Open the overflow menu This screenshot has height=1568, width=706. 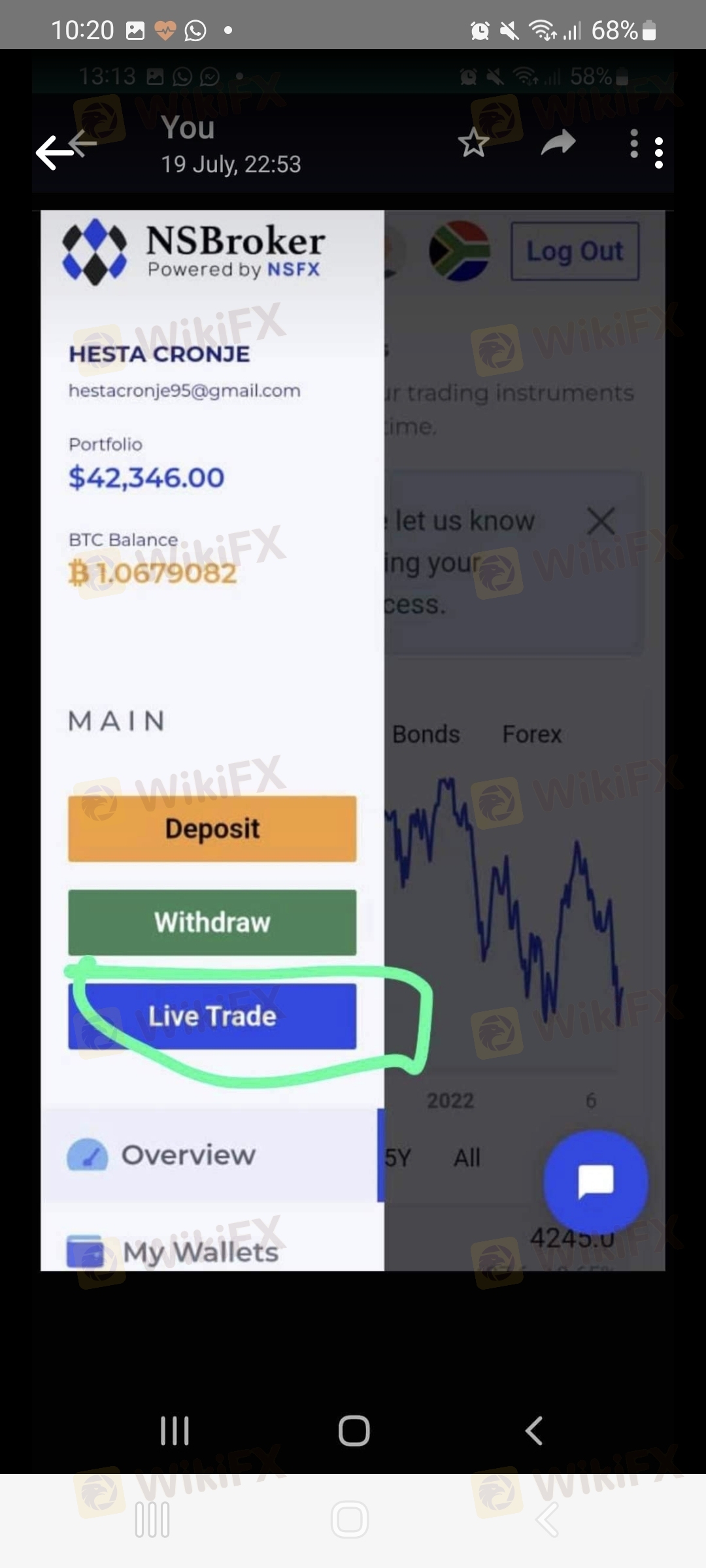pyautogui.click(x=658, y=153)
